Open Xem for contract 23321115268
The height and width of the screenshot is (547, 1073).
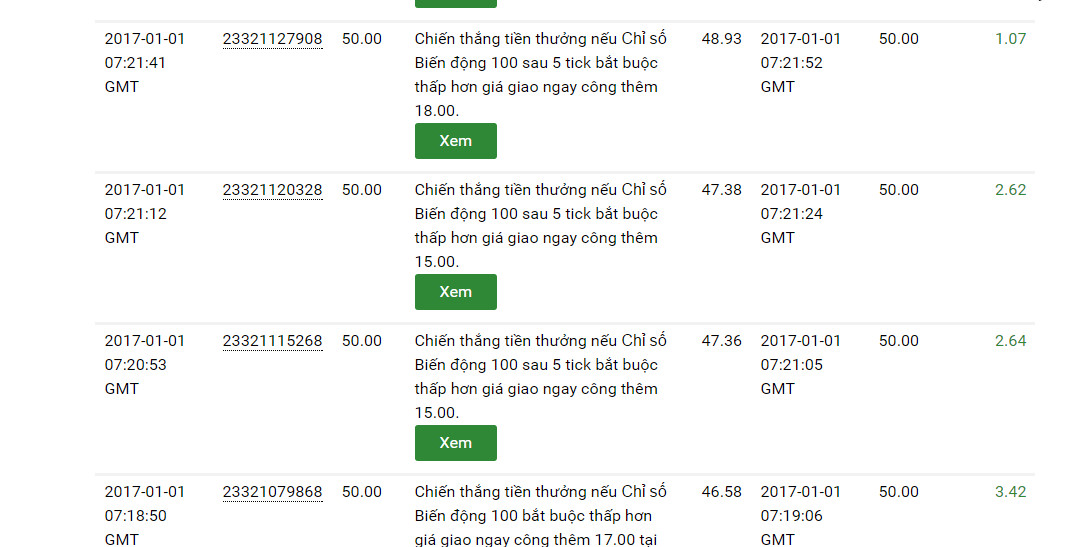click(x=455, y=443)
